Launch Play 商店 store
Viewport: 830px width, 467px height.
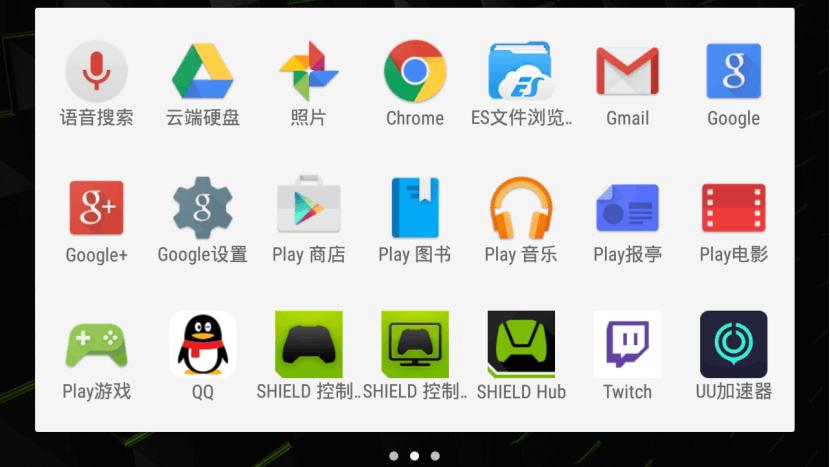click(x=308, y=209)
